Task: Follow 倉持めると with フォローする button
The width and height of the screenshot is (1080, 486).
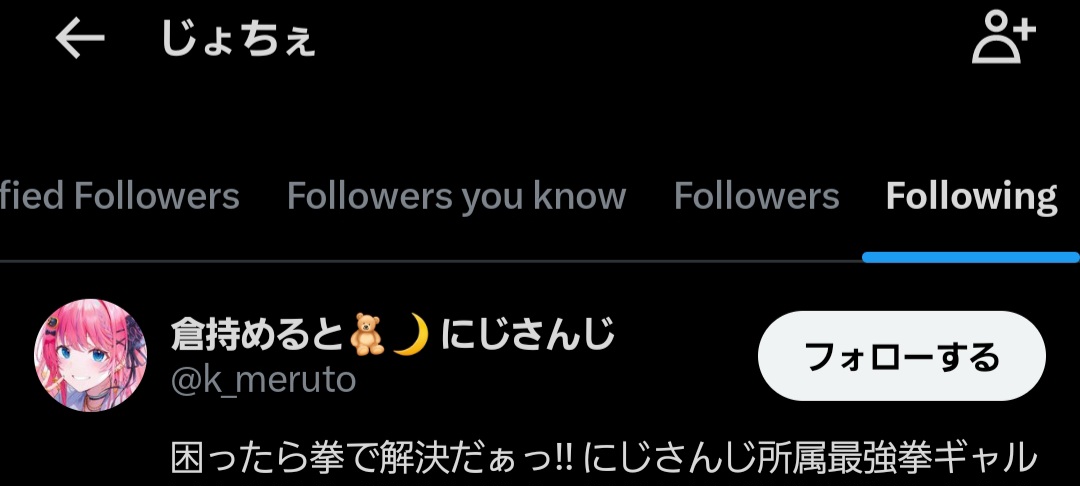Action: [901, 356]
